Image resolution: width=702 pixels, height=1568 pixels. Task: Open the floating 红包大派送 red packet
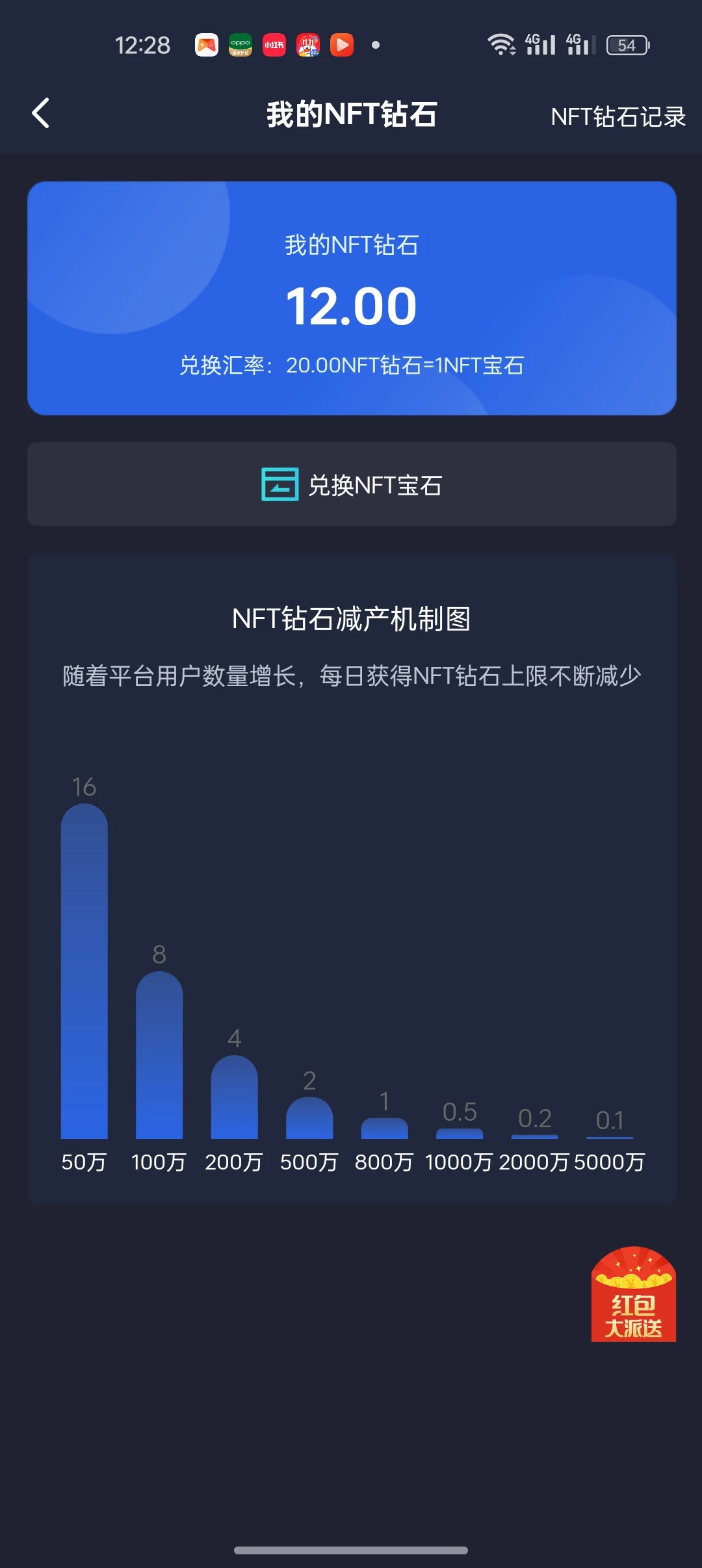point(633,1294)
